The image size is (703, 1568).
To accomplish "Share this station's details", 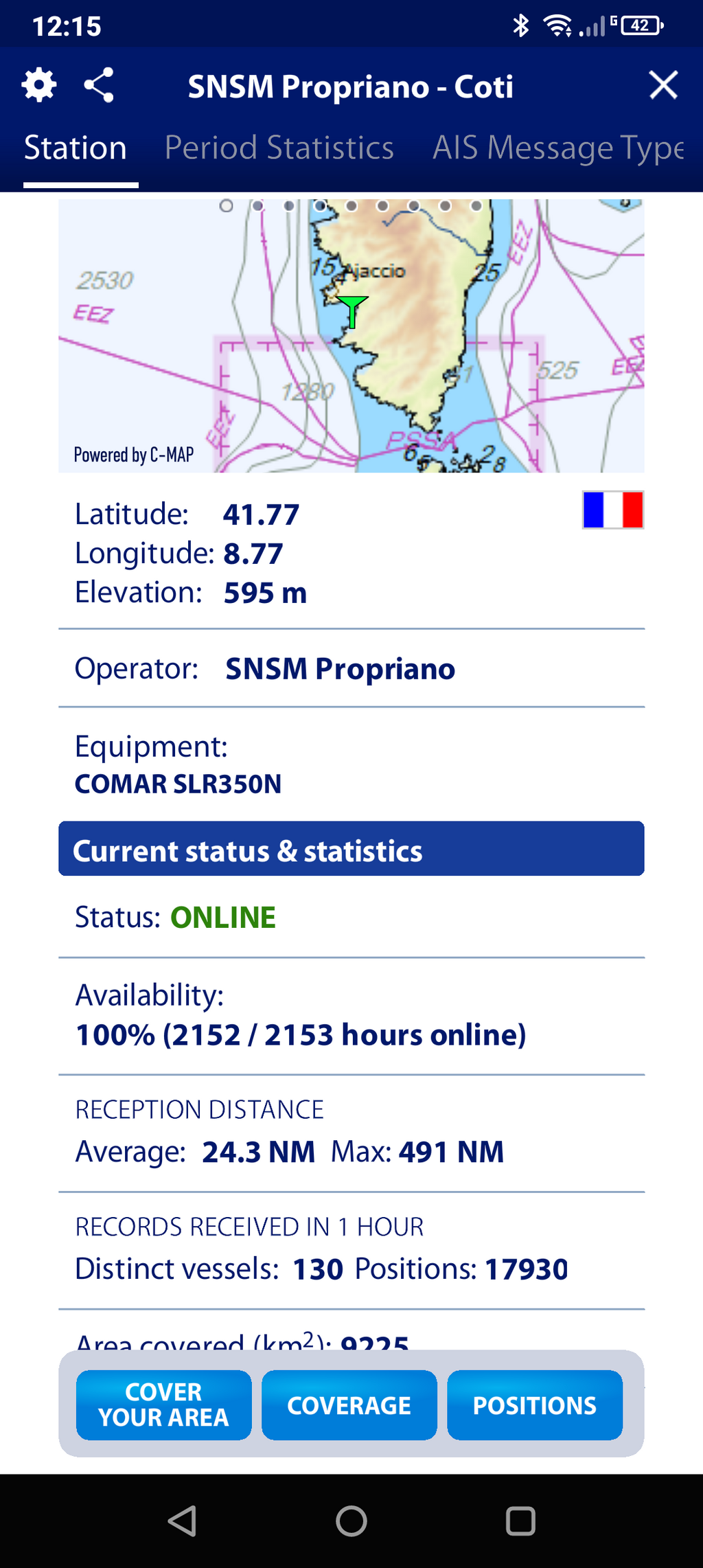I will click(x=99, y=86).
